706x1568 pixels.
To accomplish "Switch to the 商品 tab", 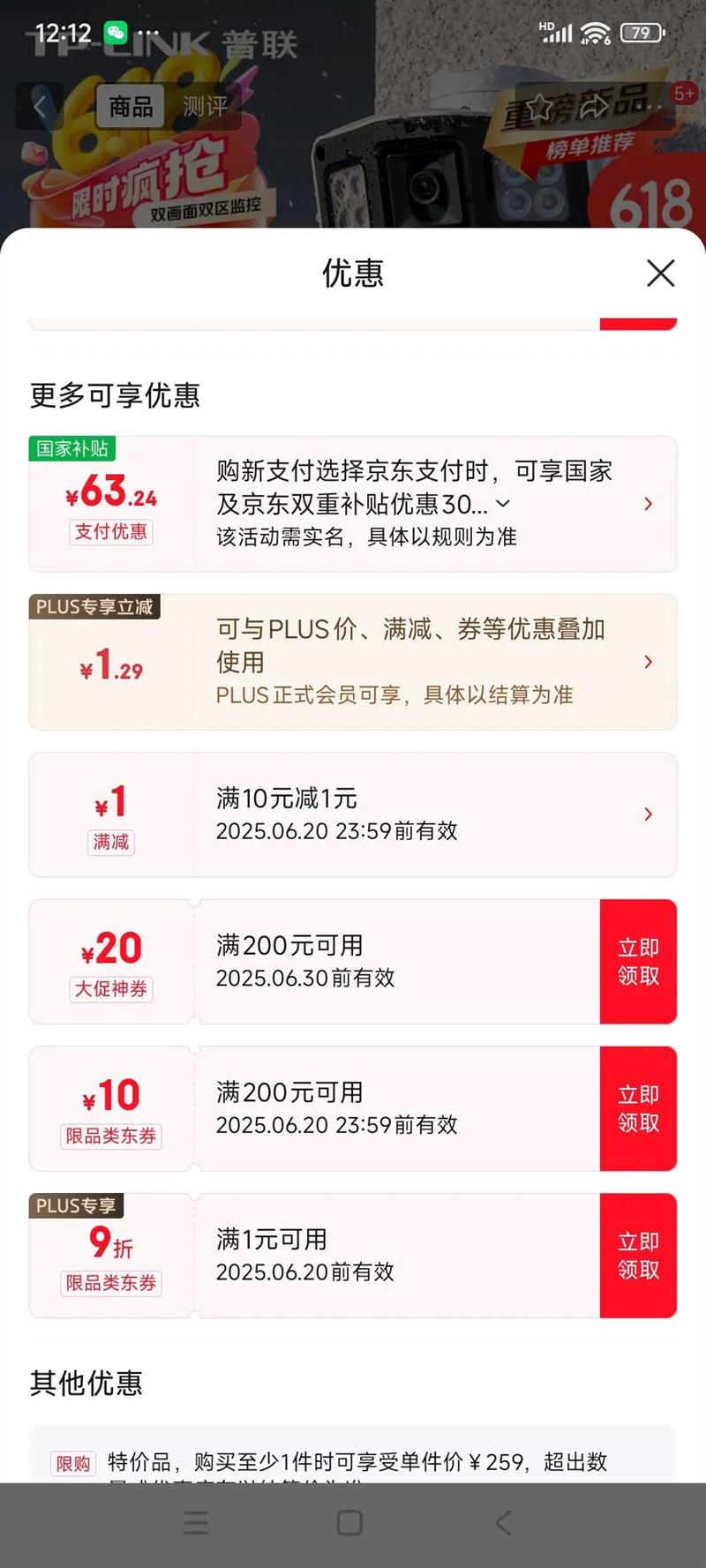I will pos(131,107).
